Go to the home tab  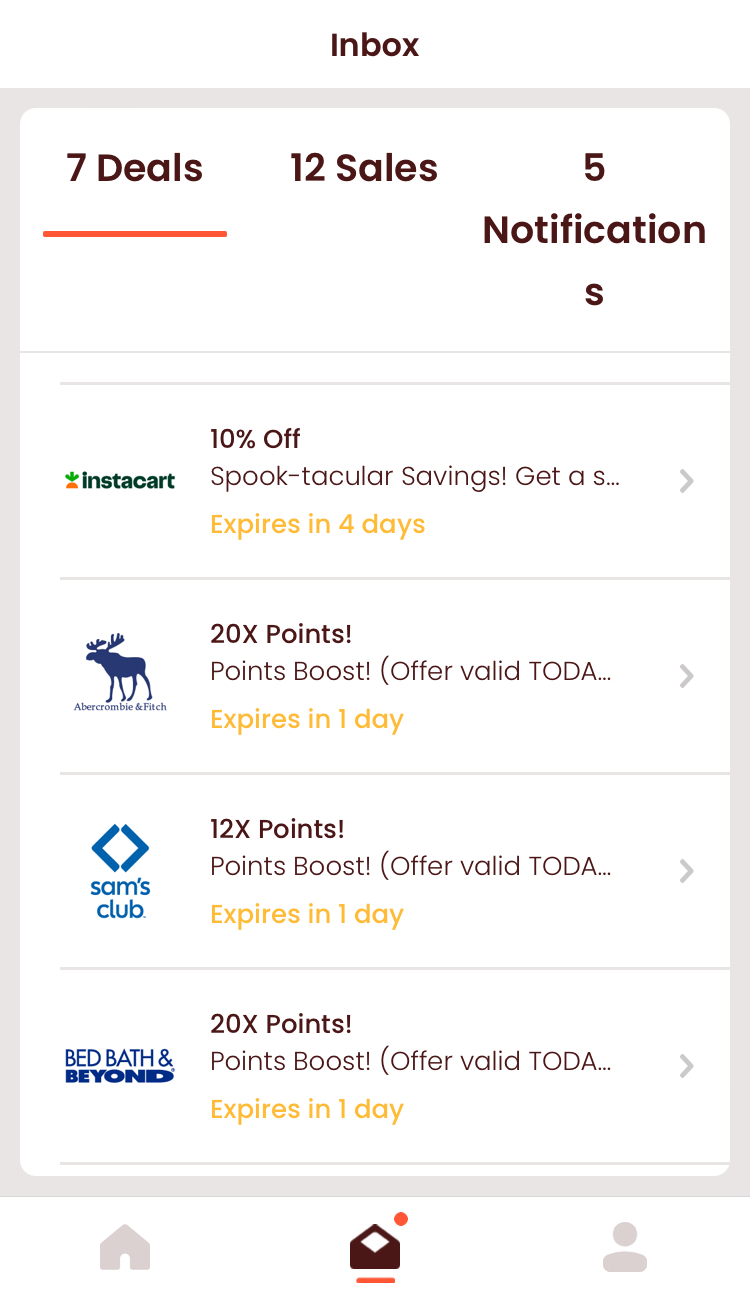click(x=125, y=1247)
